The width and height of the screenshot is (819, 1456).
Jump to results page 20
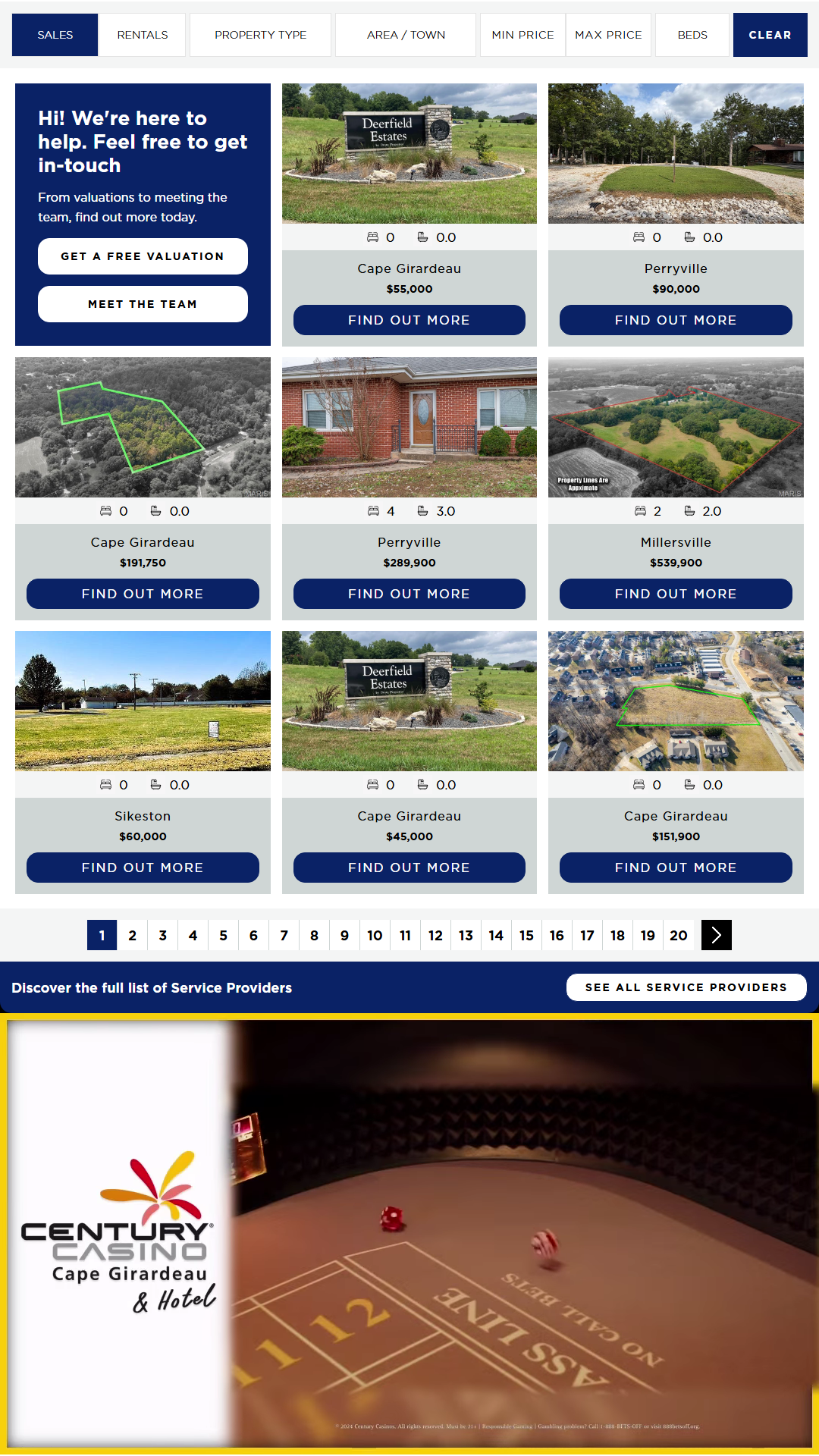679,935
